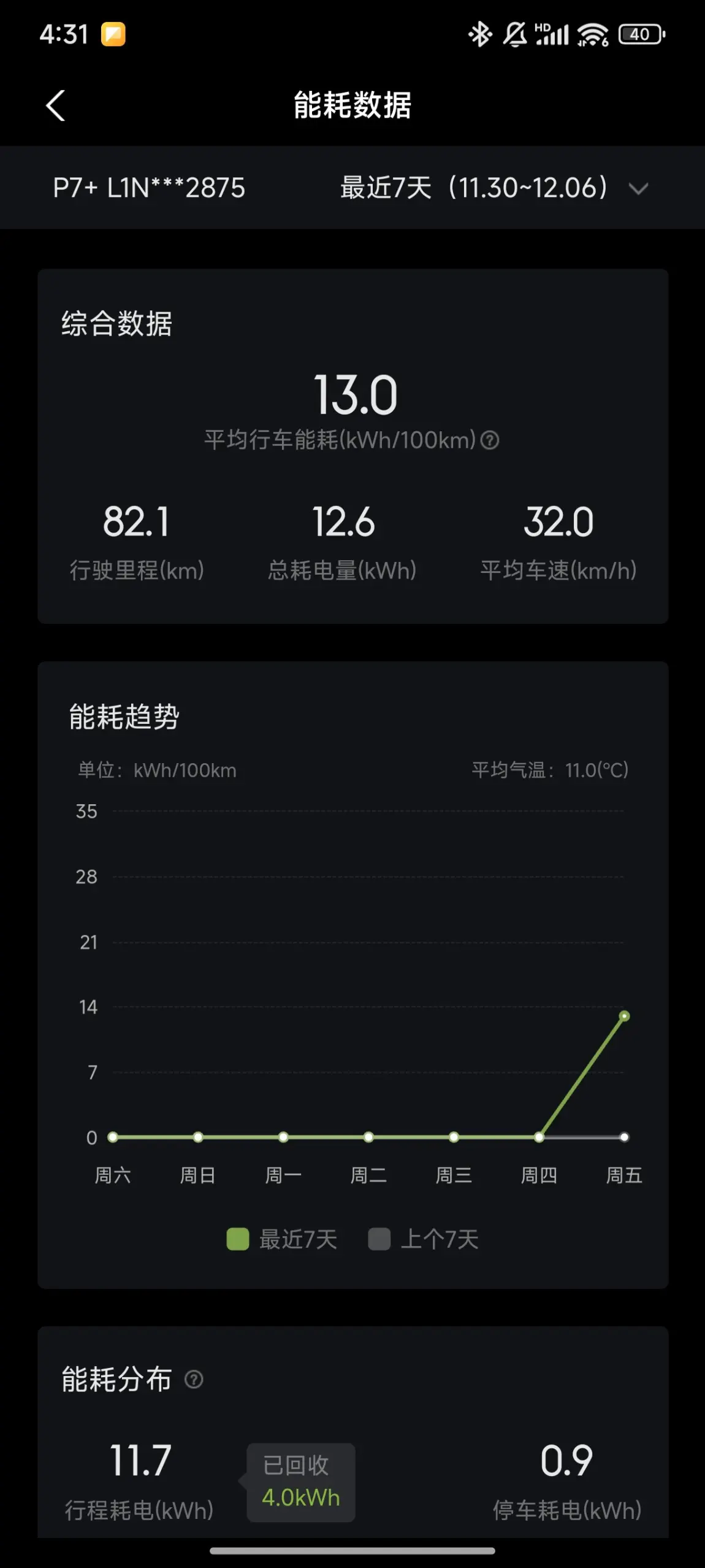705x1568 pixels.
Task: Tap the help icon beside 能耗分布
Action: pos(194,1380)
